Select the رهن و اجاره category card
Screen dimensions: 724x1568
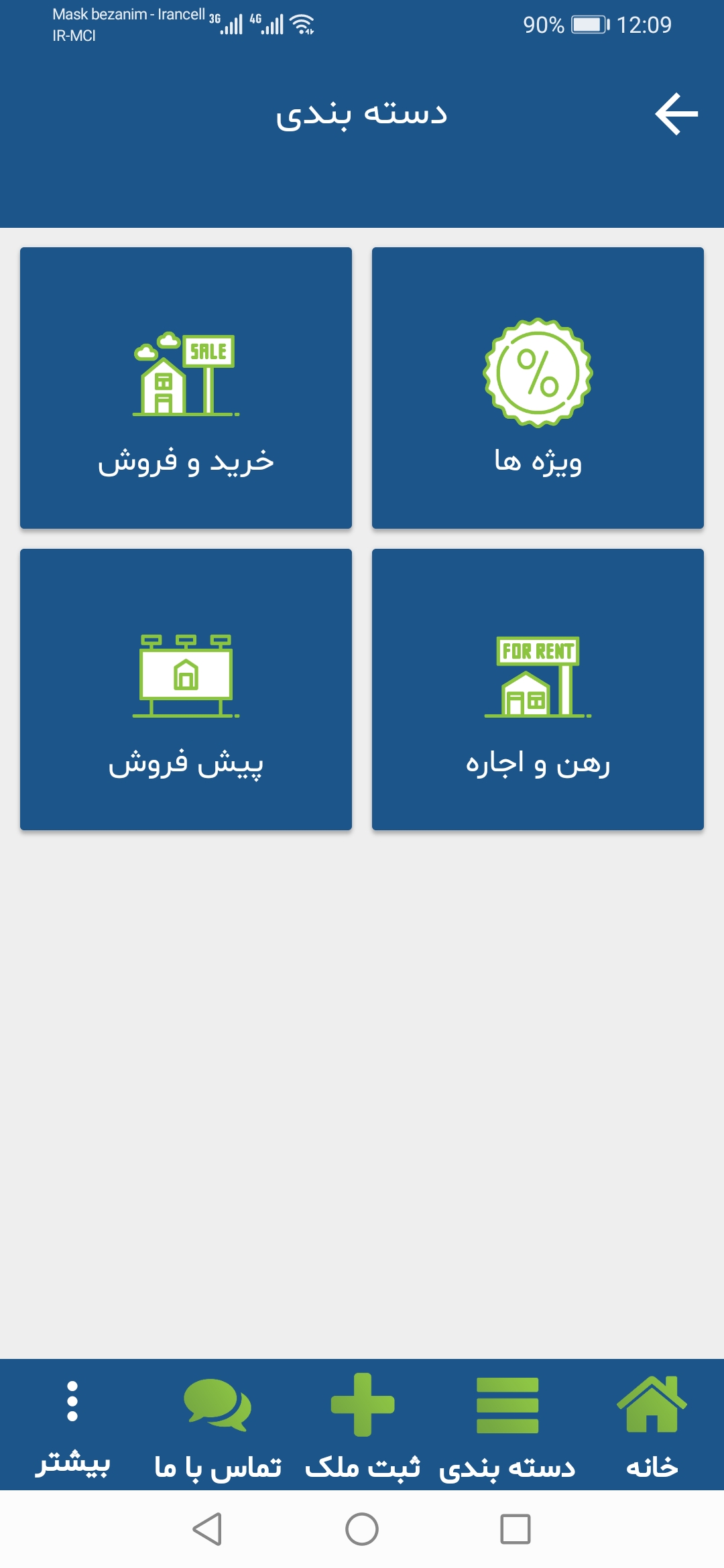tap(537, 690)
